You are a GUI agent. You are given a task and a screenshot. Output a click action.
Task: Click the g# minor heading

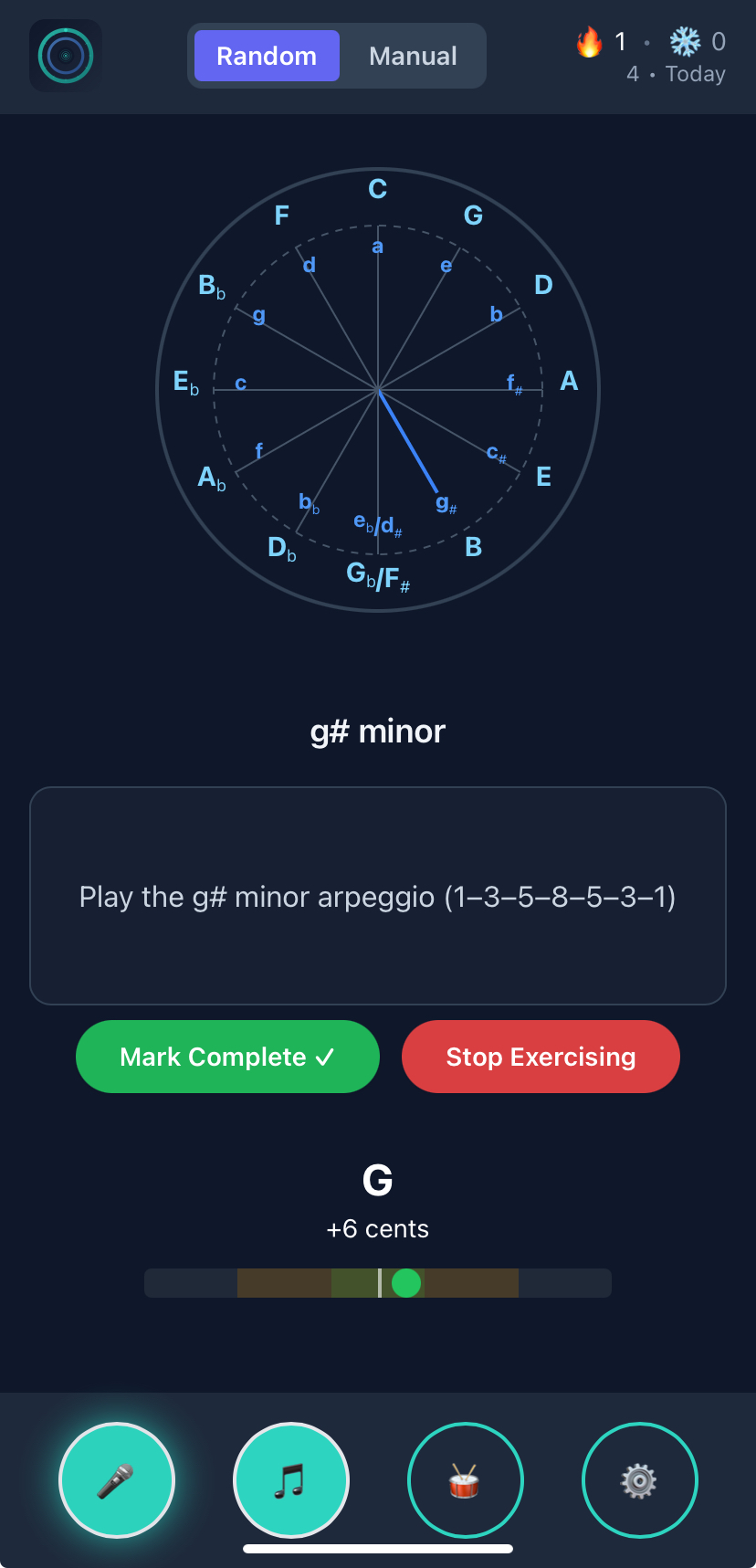click(378, 731)
